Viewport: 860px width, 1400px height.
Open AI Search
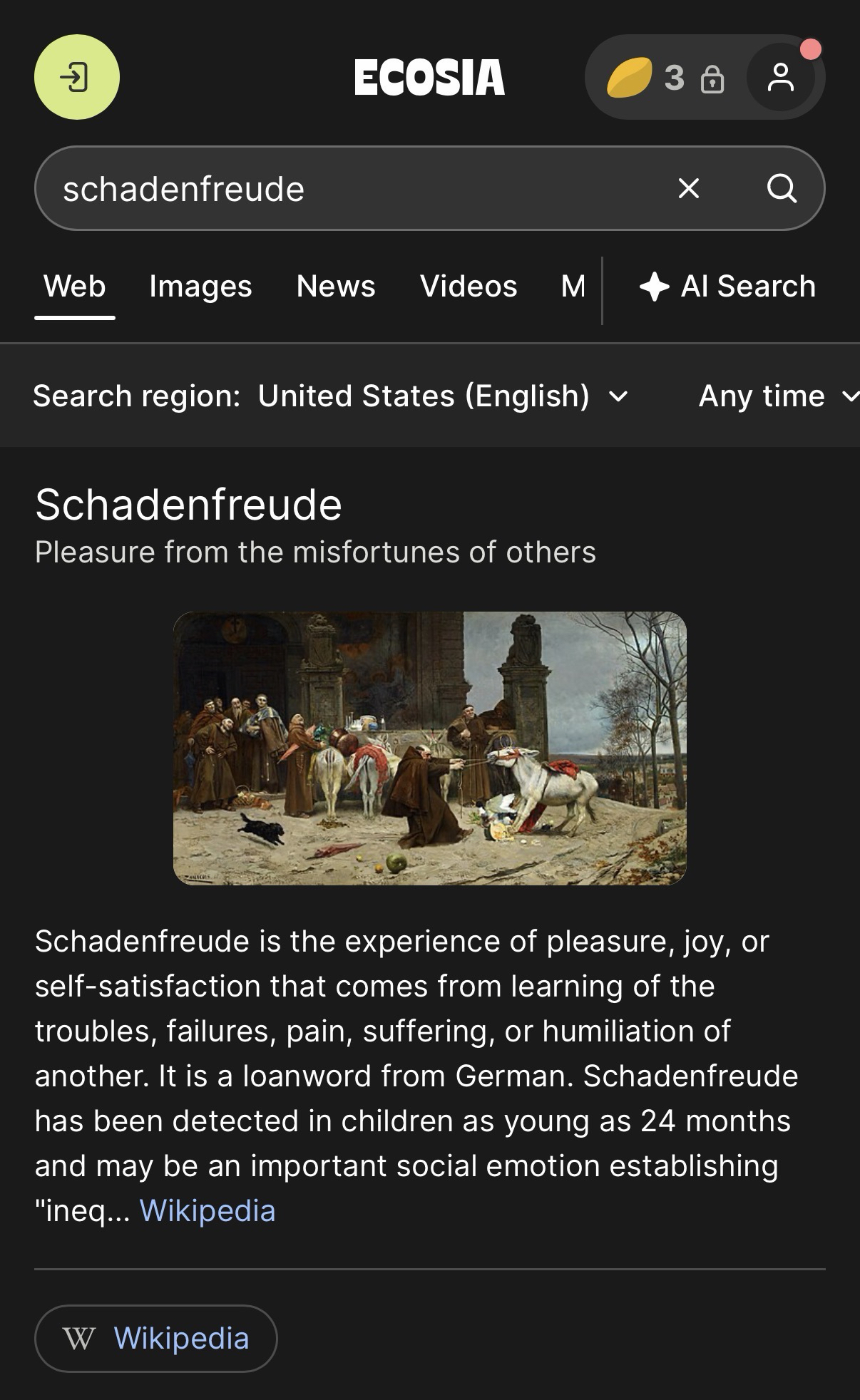pos(728,287)
